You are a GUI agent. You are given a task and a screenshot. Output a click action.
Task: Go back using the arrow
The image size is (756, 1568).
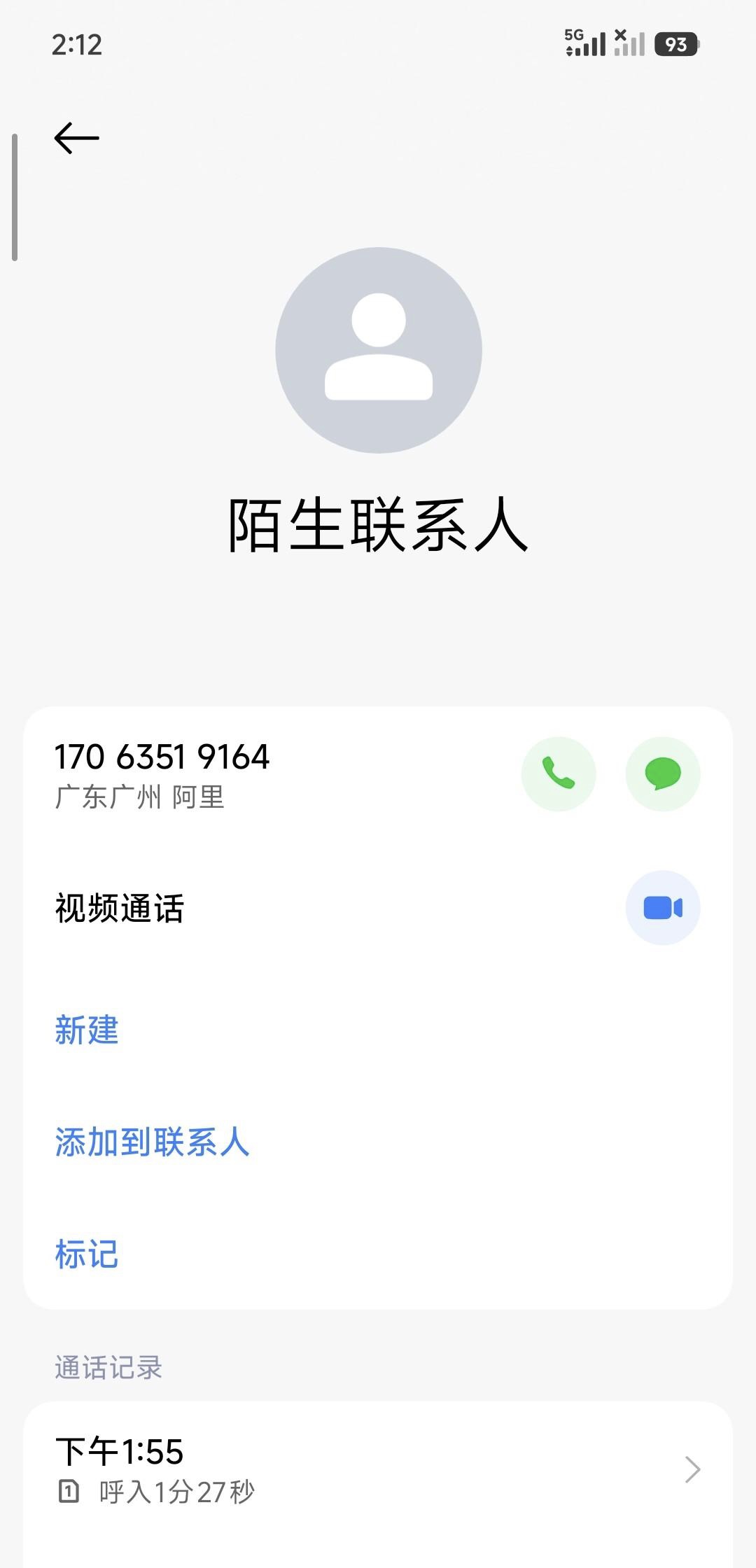click(x=77, y=138)
